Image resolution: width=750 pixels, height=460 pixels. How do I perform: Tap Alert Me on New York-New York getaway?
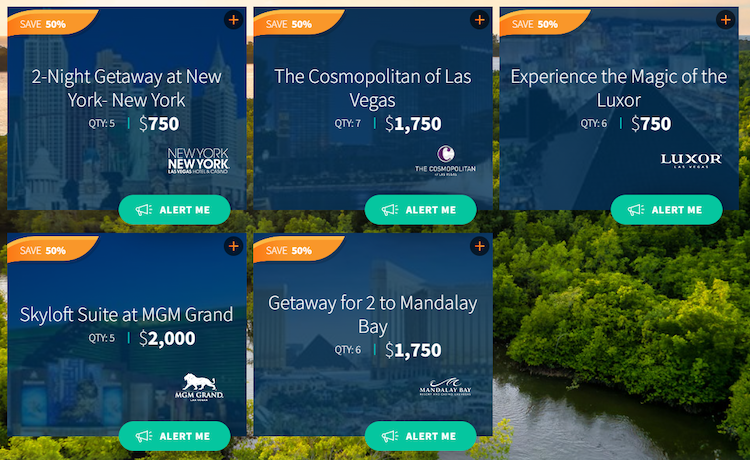tap(174, 210)
